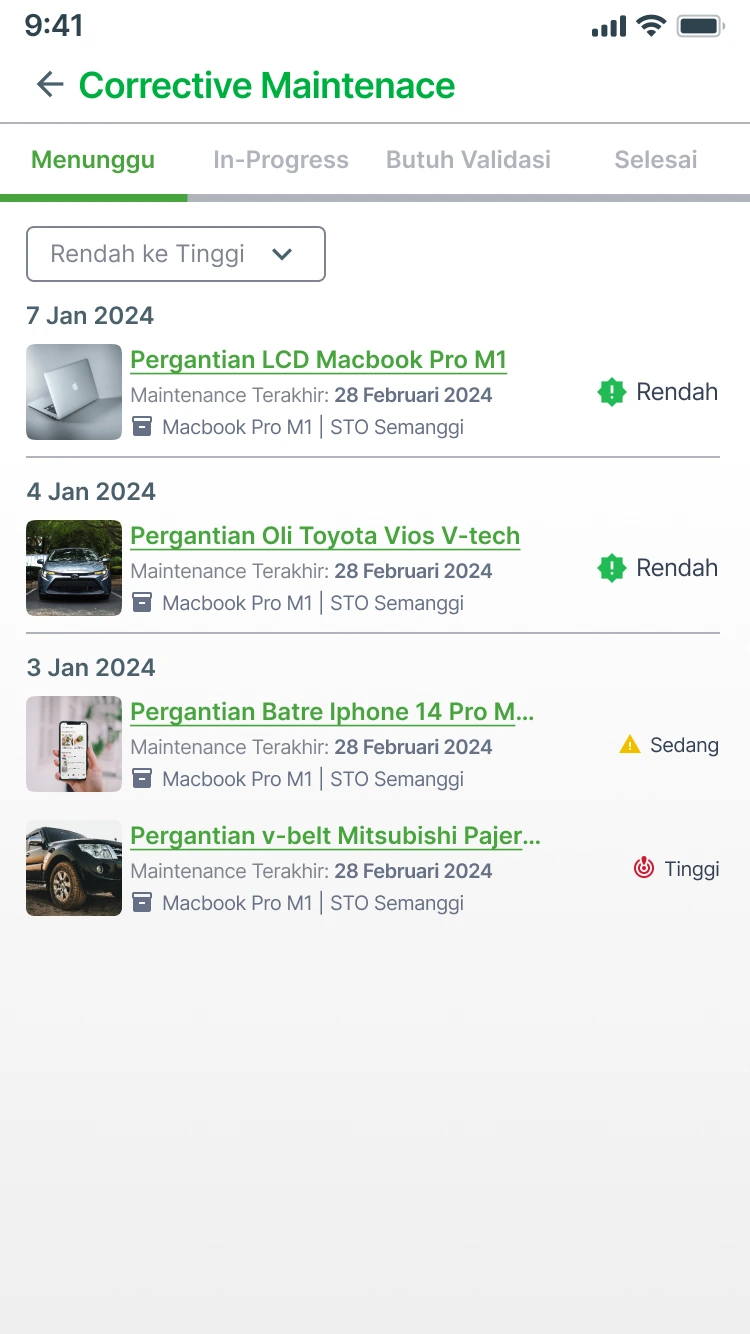Click the Mitsubishi Pajero thumbnail photo

click(74, 868)
